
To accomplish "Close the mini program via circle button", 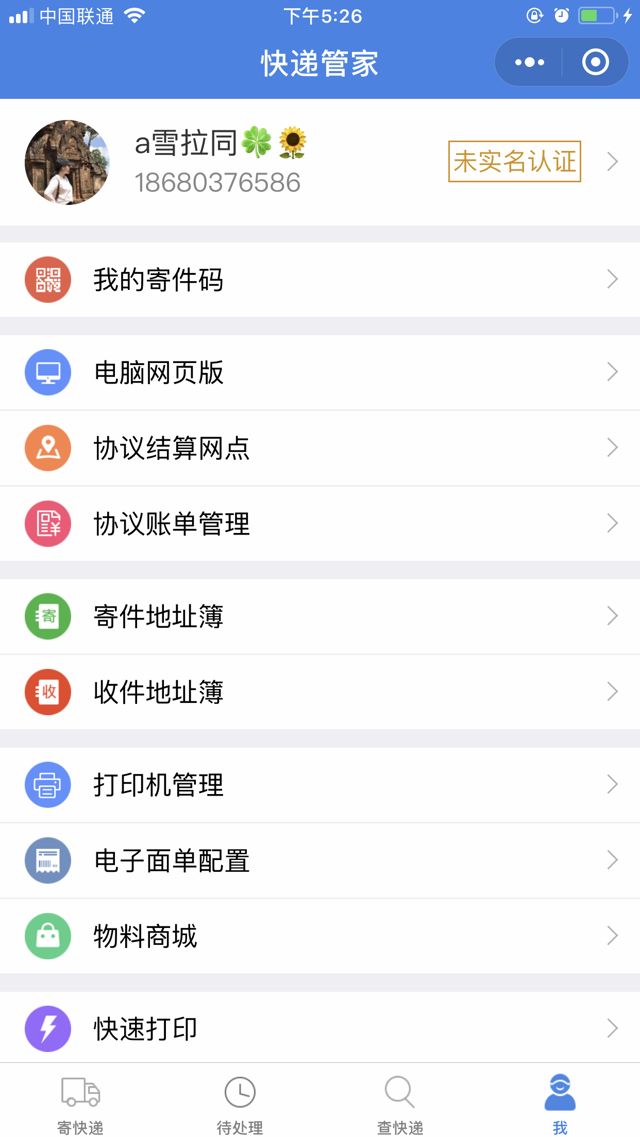I will tap(596, 63).
